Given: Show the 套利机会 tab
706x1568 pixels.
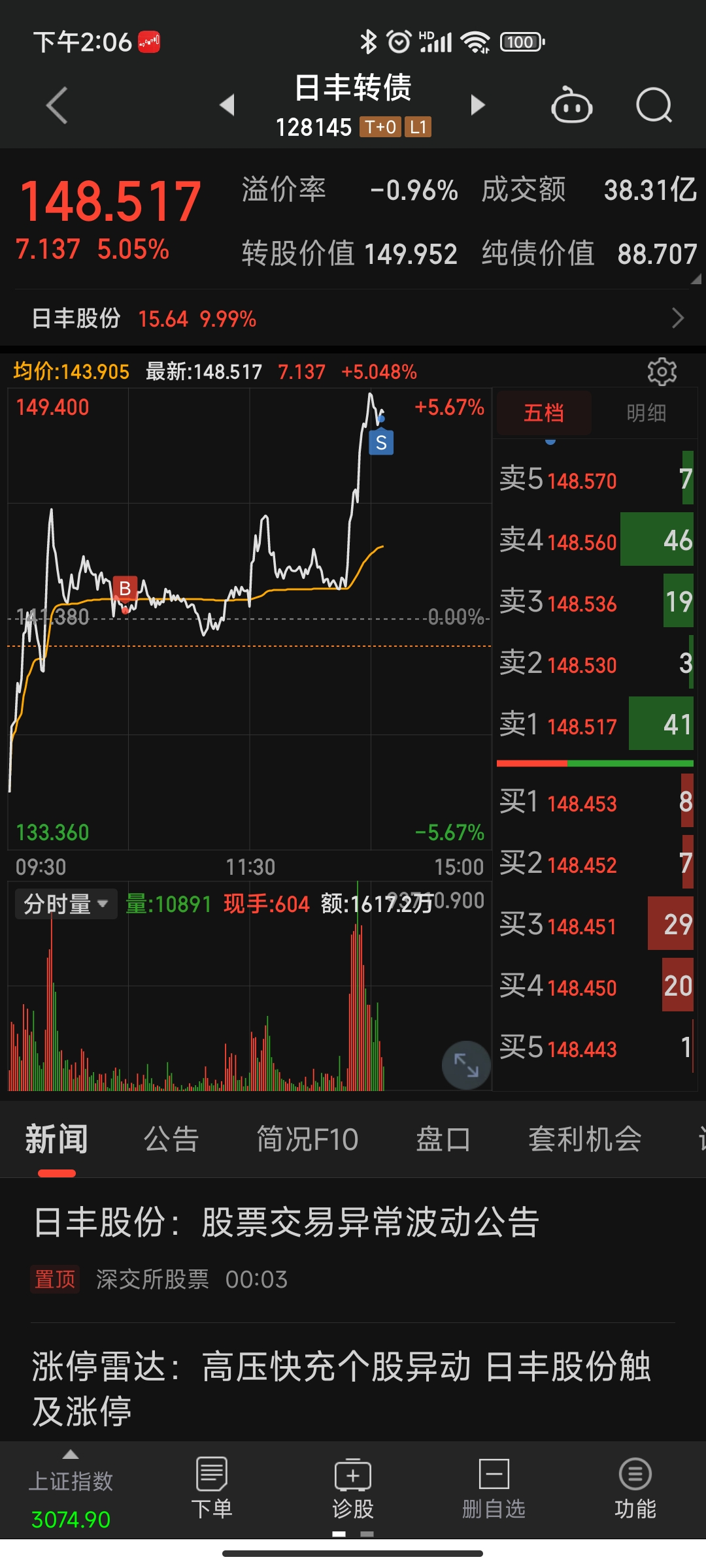Looking at the screenshot, I should point(584,1140).
